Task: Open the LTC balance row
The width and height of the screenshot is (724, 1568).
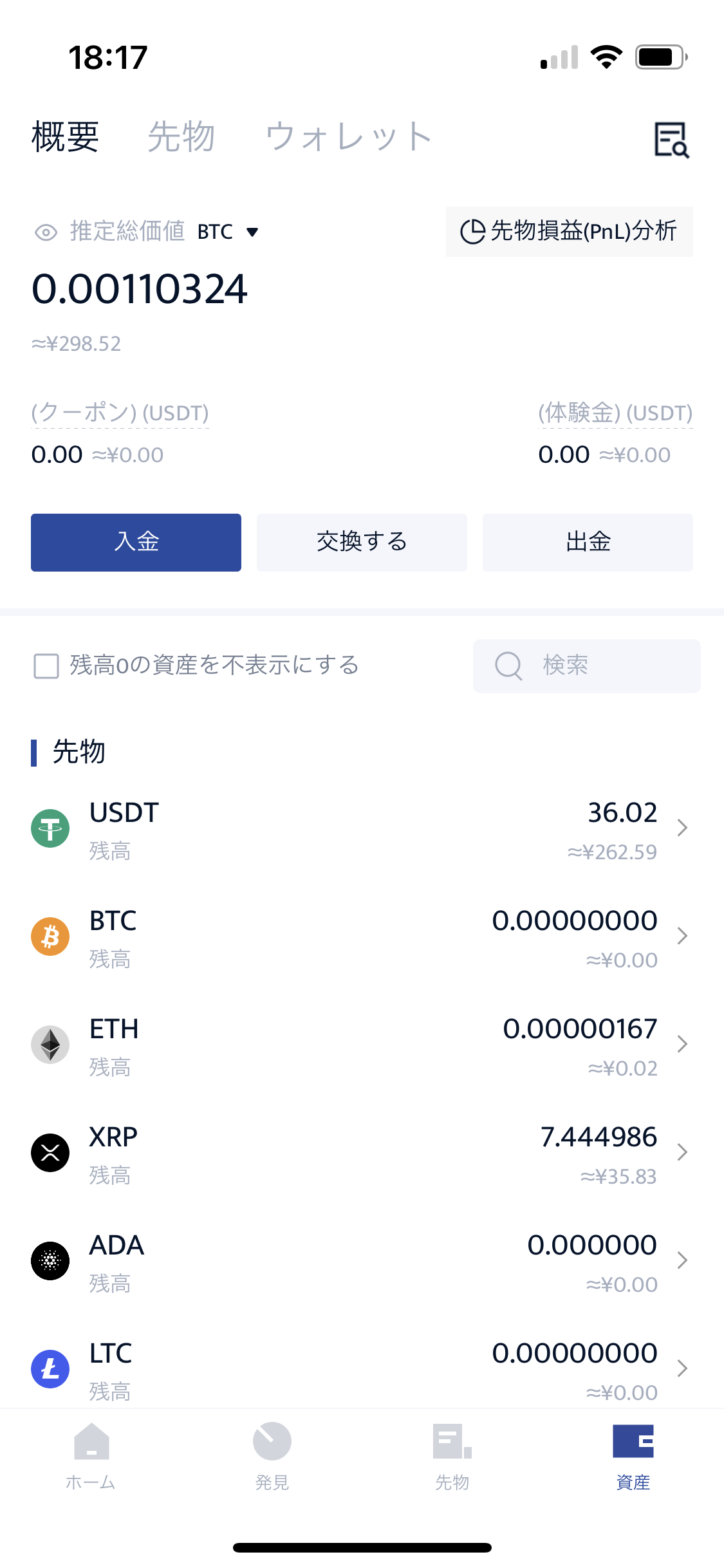Action: [x=362, y=1368]
